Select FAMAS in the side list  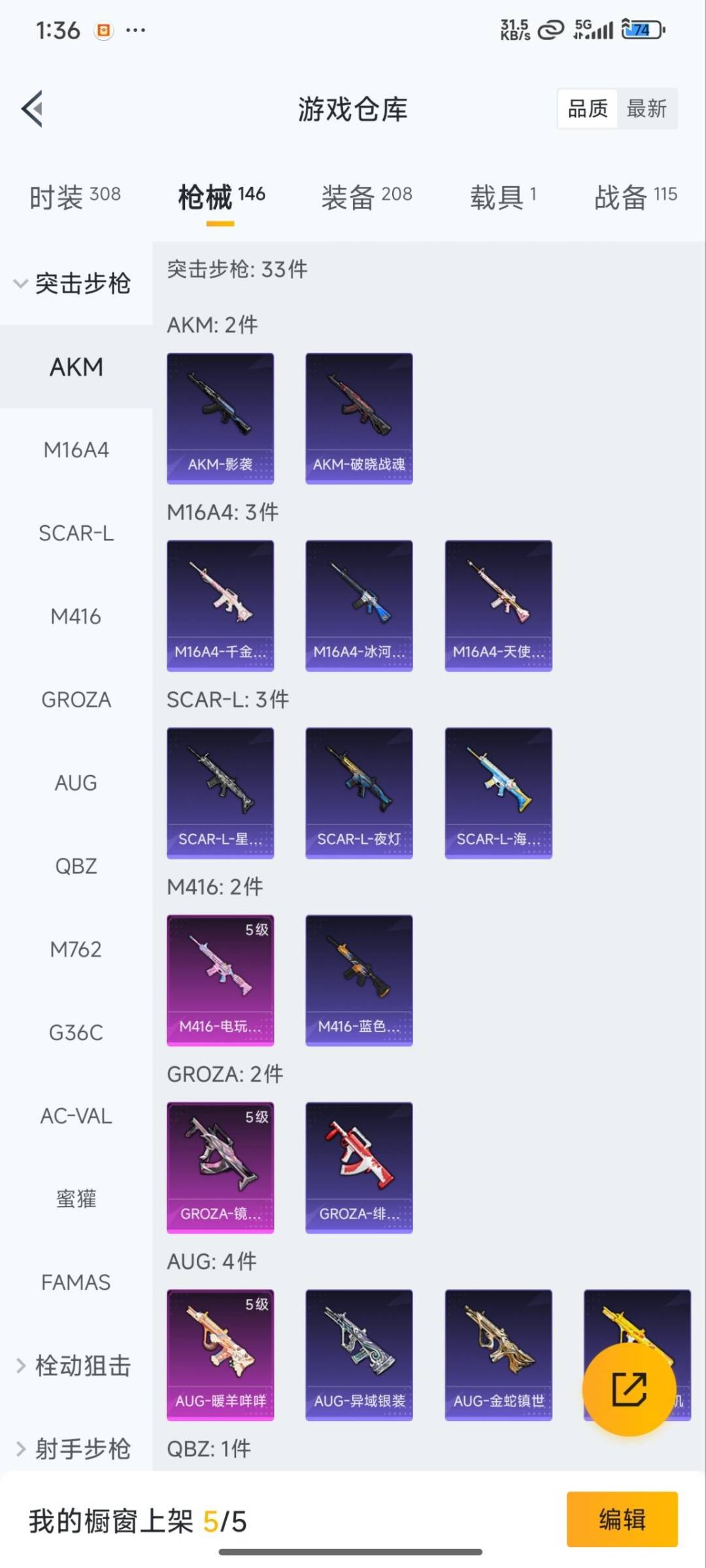pyautogui.click(x=76, y=1282)
